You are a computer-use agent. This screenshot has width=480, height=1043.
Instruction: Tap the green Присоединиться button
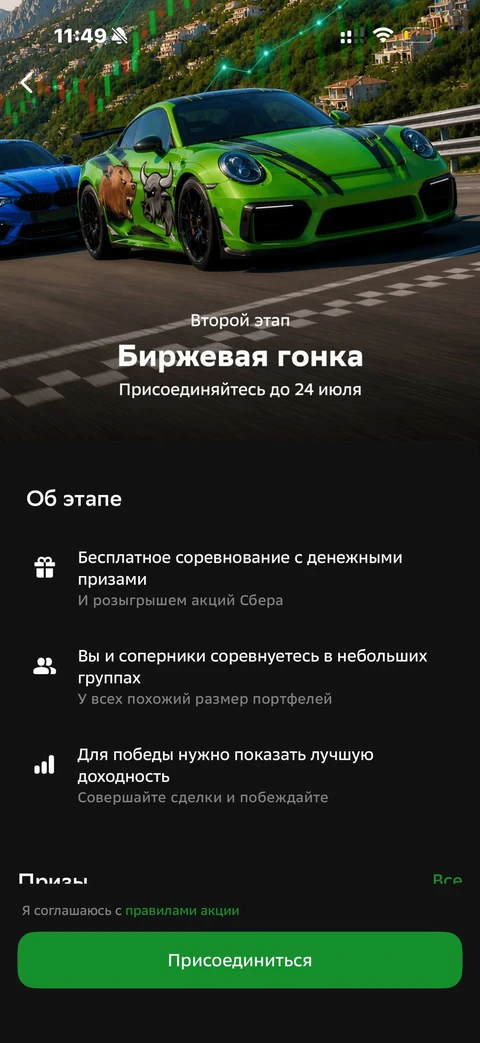click(x=239, y=961)
